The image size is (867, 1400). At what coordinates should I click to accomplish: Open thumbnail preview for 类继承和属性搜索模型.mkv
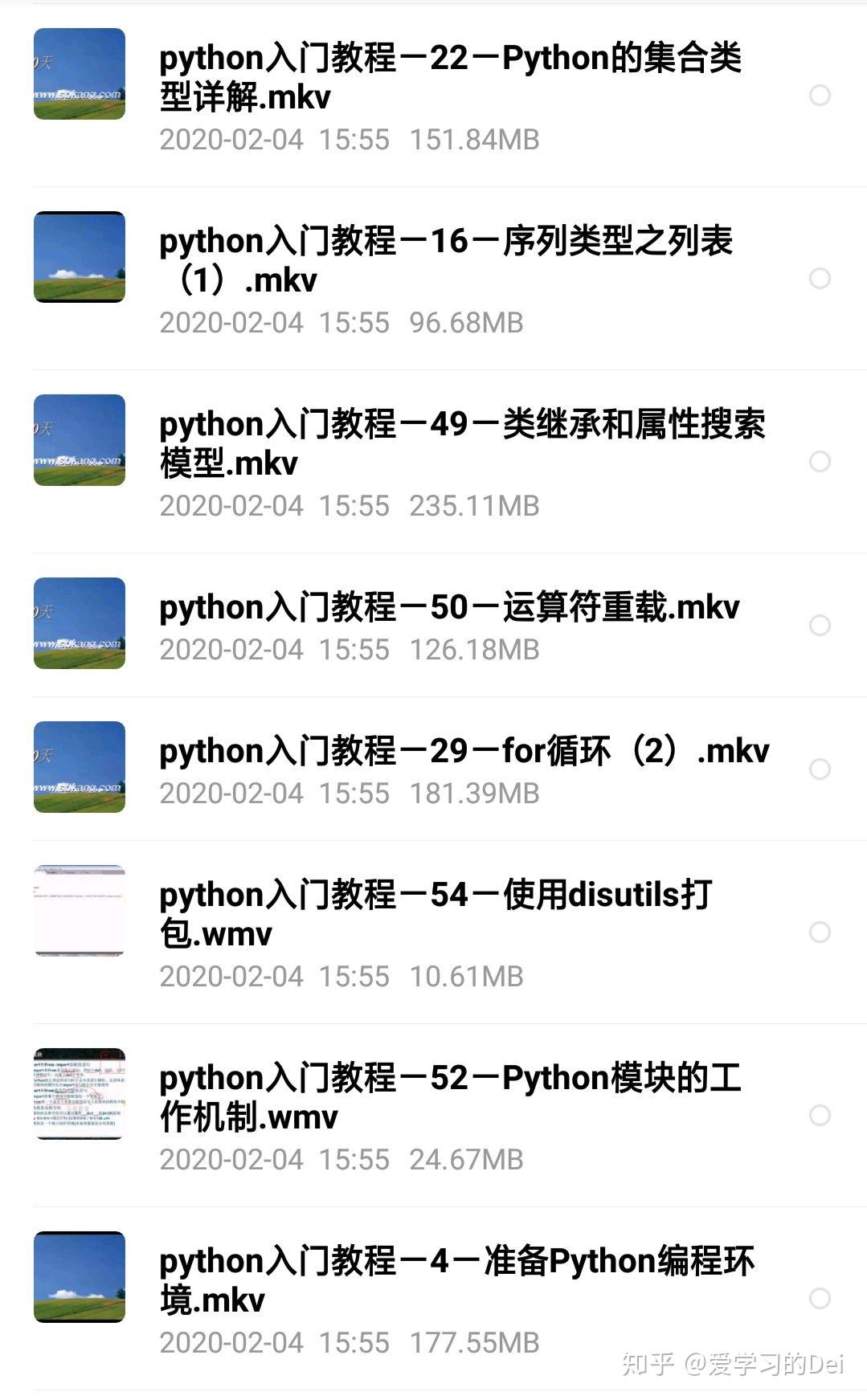click(x=79, y=439)
